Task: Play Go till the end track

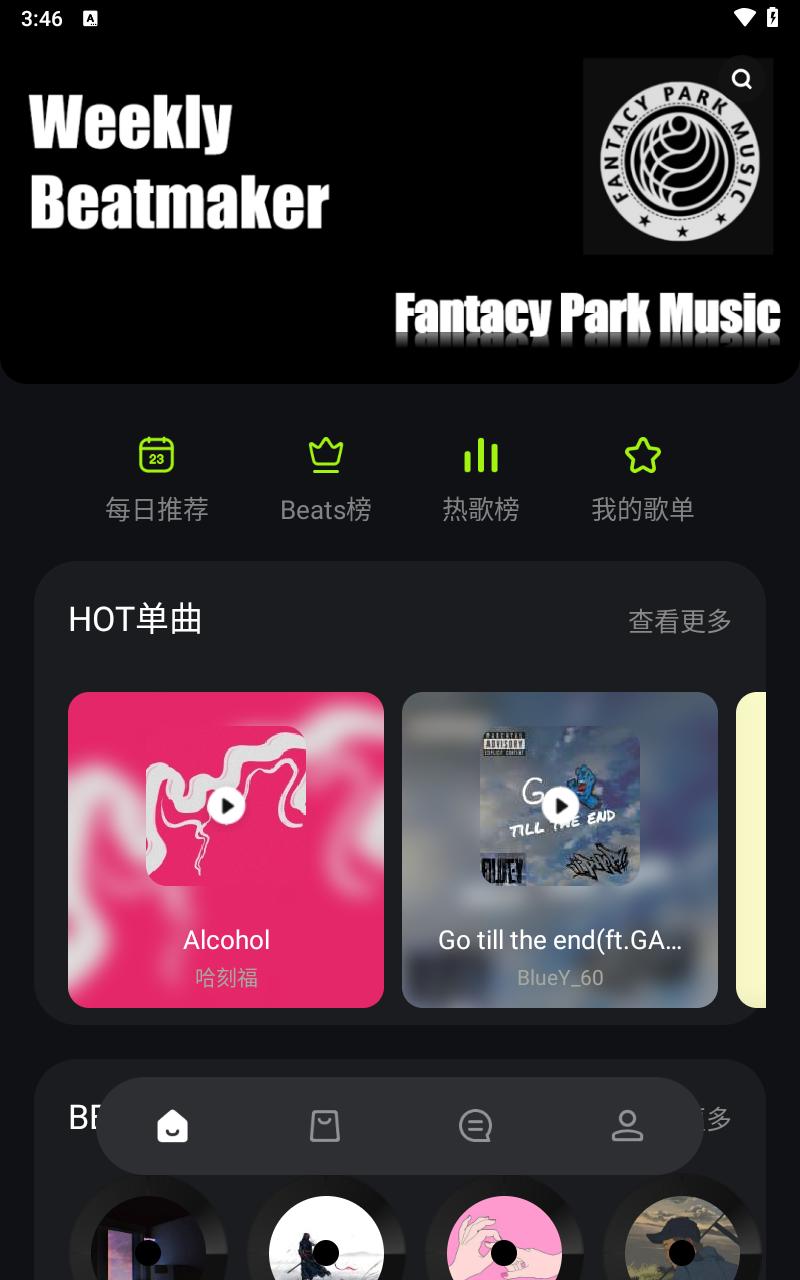Action: (560, 806)
